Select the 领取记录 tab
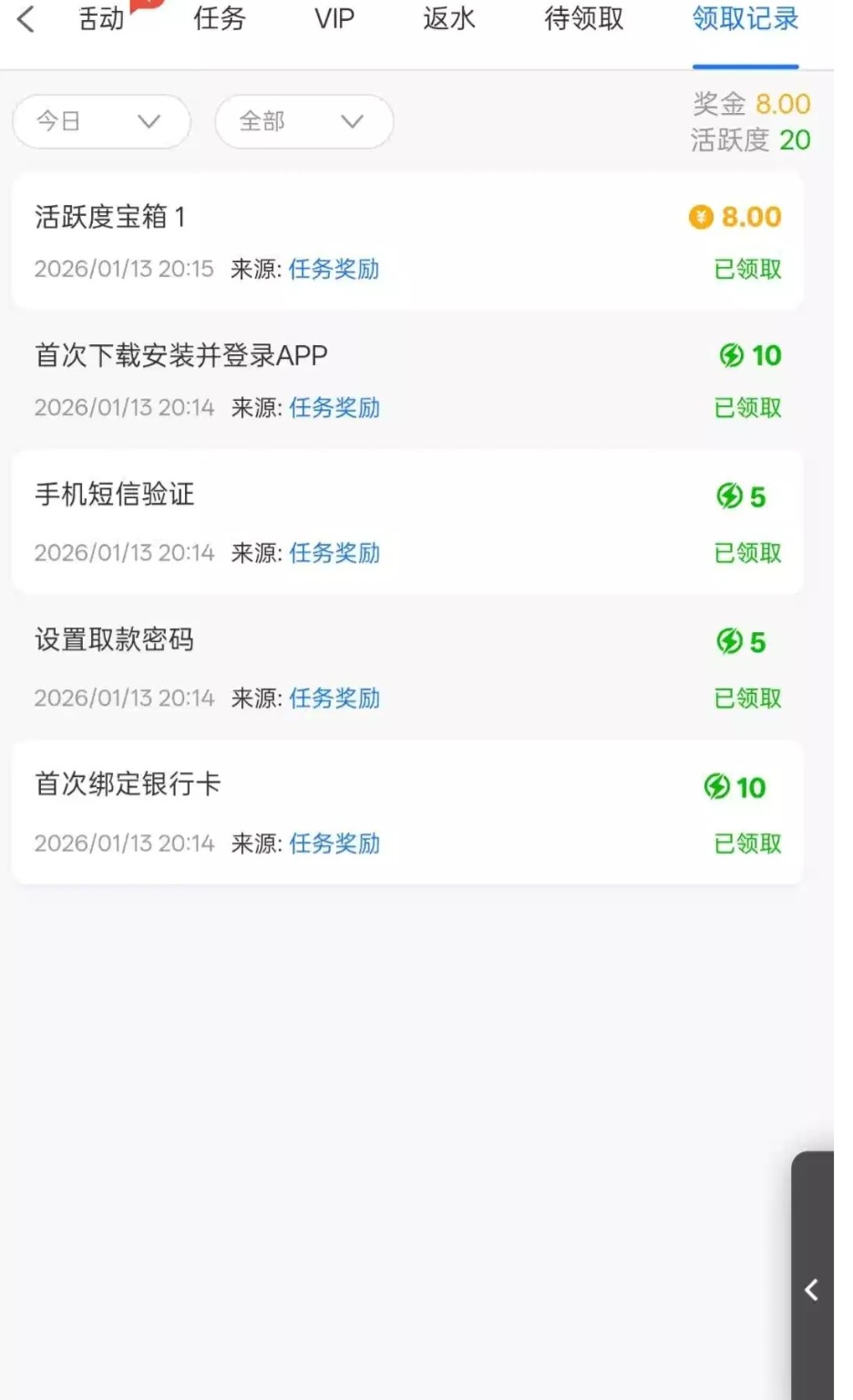This screenshot has width=853, height=1400. coord(745,19)
